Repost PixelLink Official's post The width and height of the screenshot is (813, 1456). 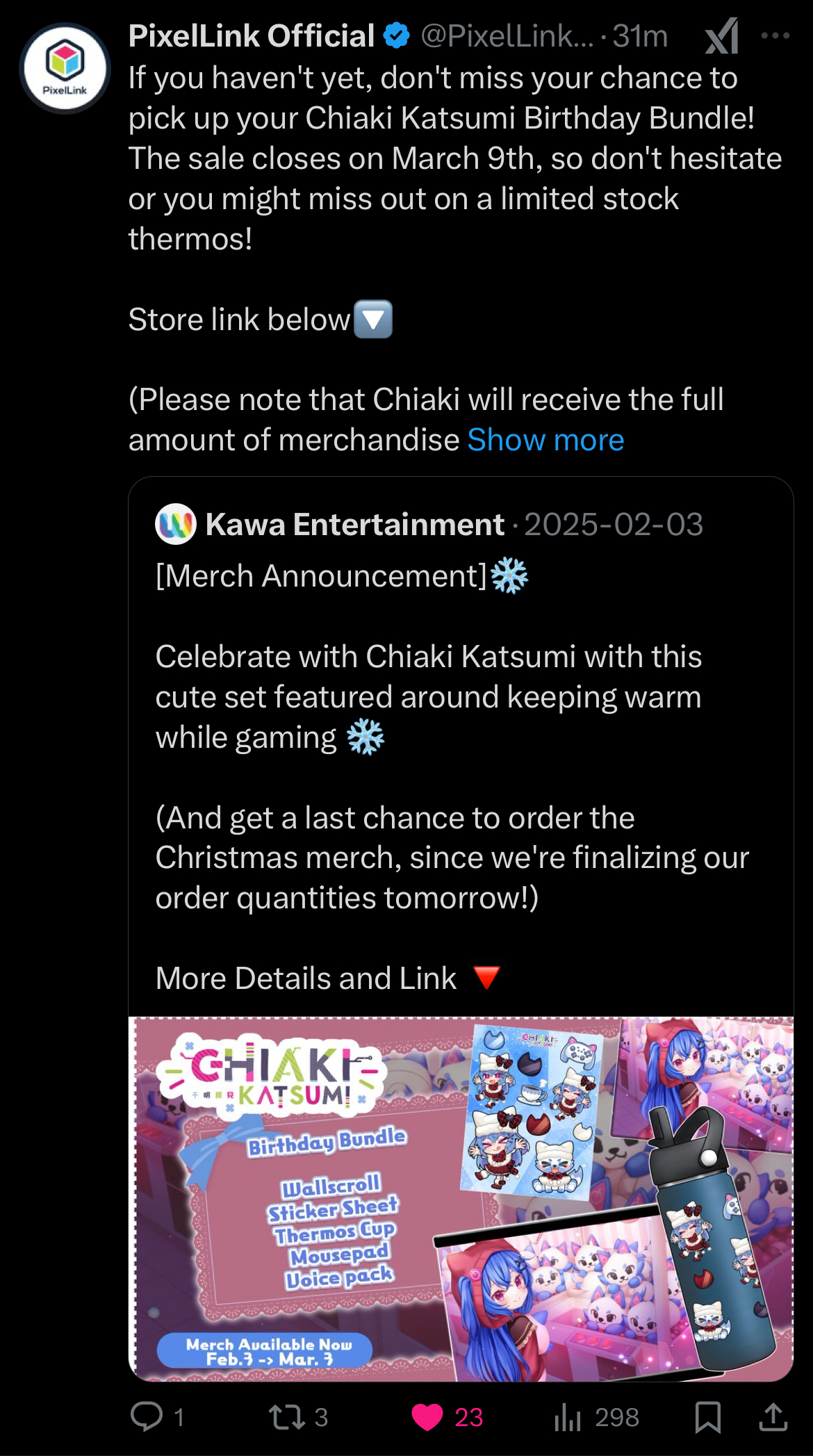point(284,1416)
